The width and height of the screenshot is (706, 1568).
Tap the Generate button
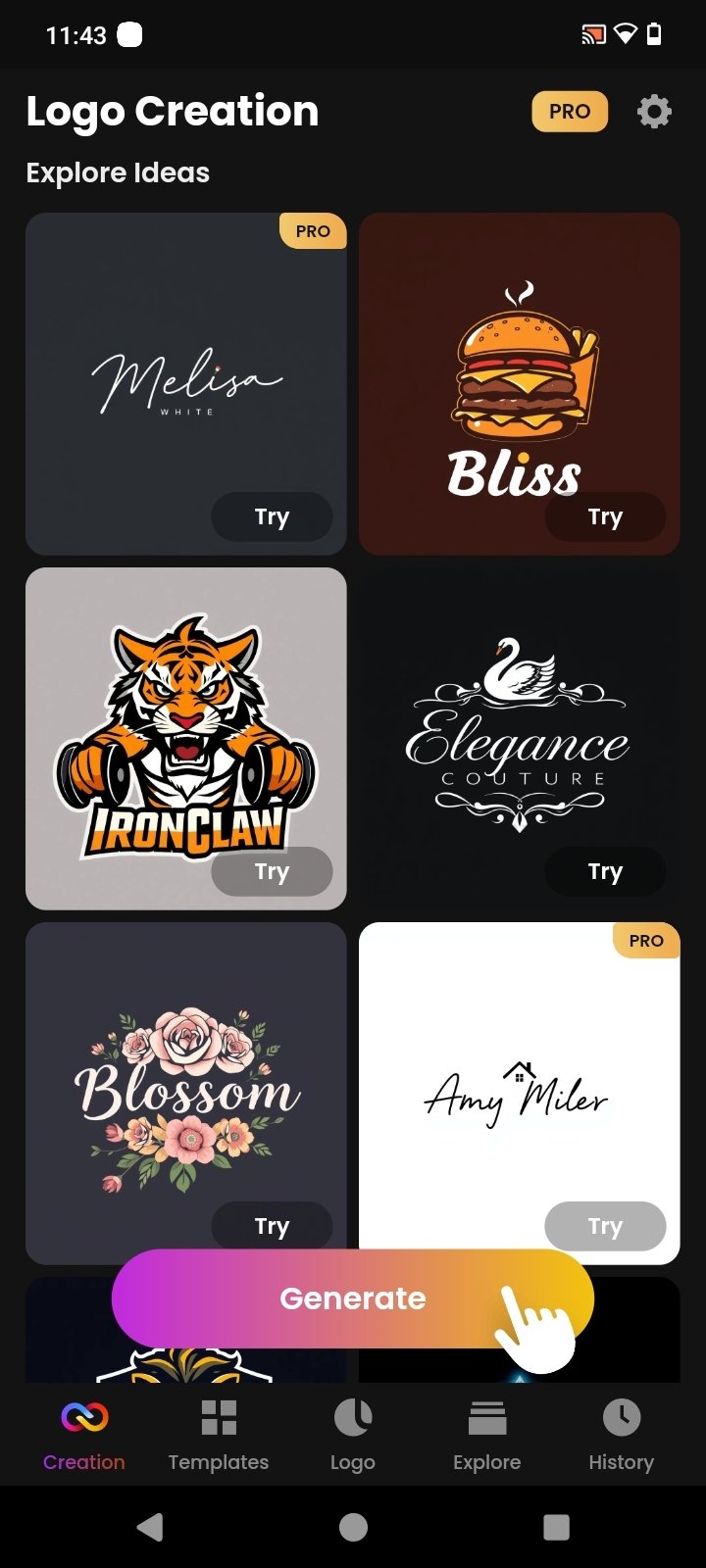353,1298
